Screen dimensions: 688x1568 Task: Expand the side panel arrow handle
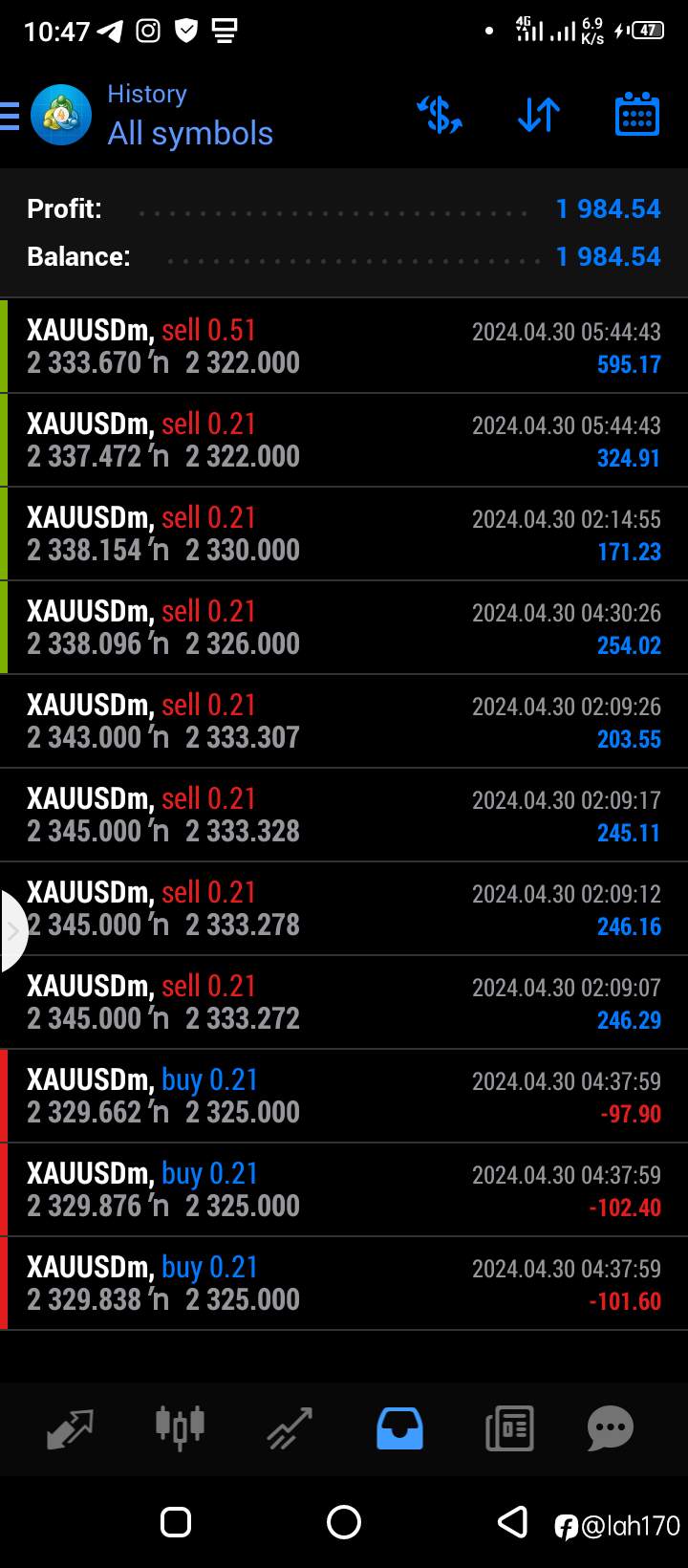pos(12,931)
